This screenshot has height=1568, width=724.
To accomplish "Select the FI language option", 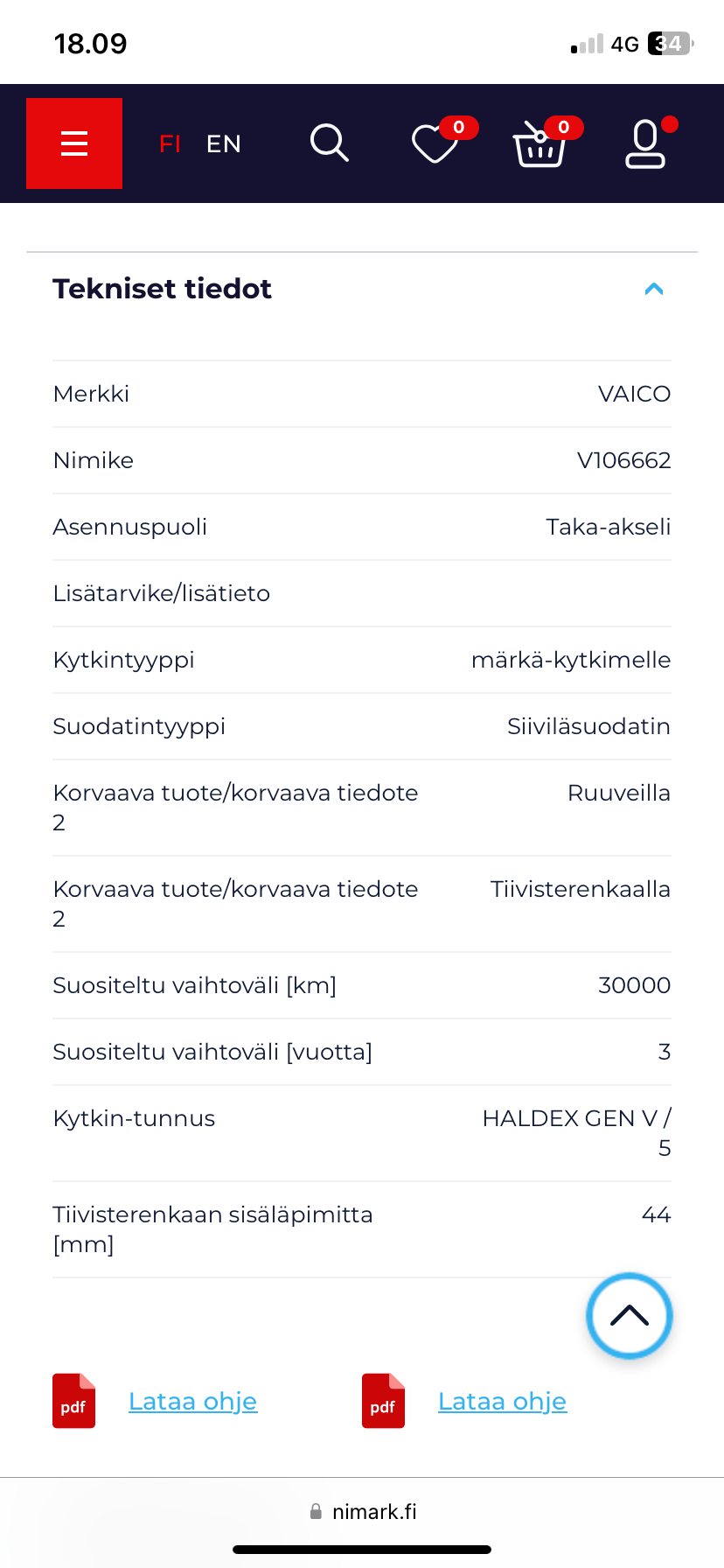I will [171, 143].
